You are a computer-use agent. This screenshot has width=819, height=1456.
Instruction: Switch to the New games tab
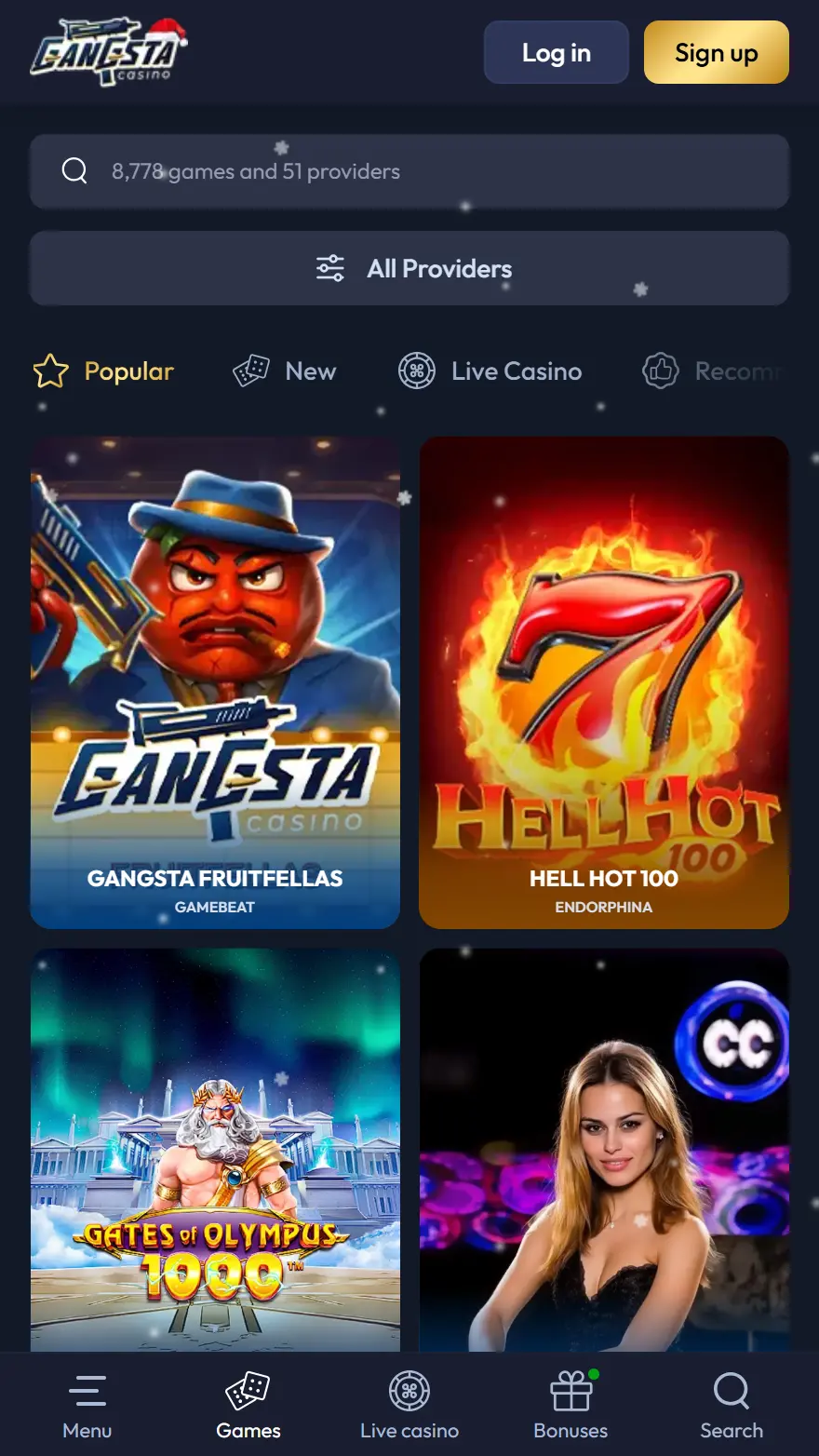[285, 371]
